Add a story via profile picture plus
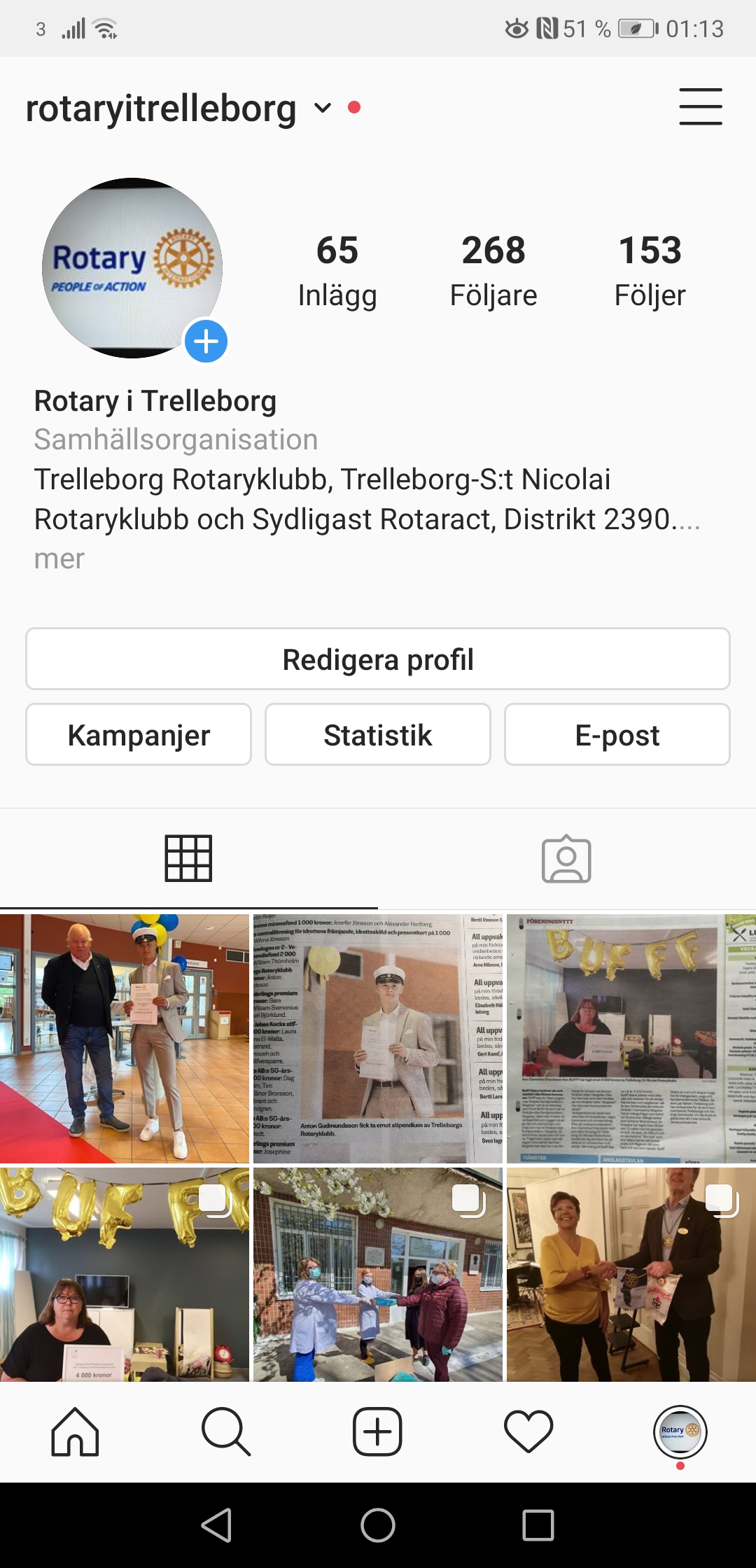Screen dimensions: 756x1568 click(x=206, y=342)
